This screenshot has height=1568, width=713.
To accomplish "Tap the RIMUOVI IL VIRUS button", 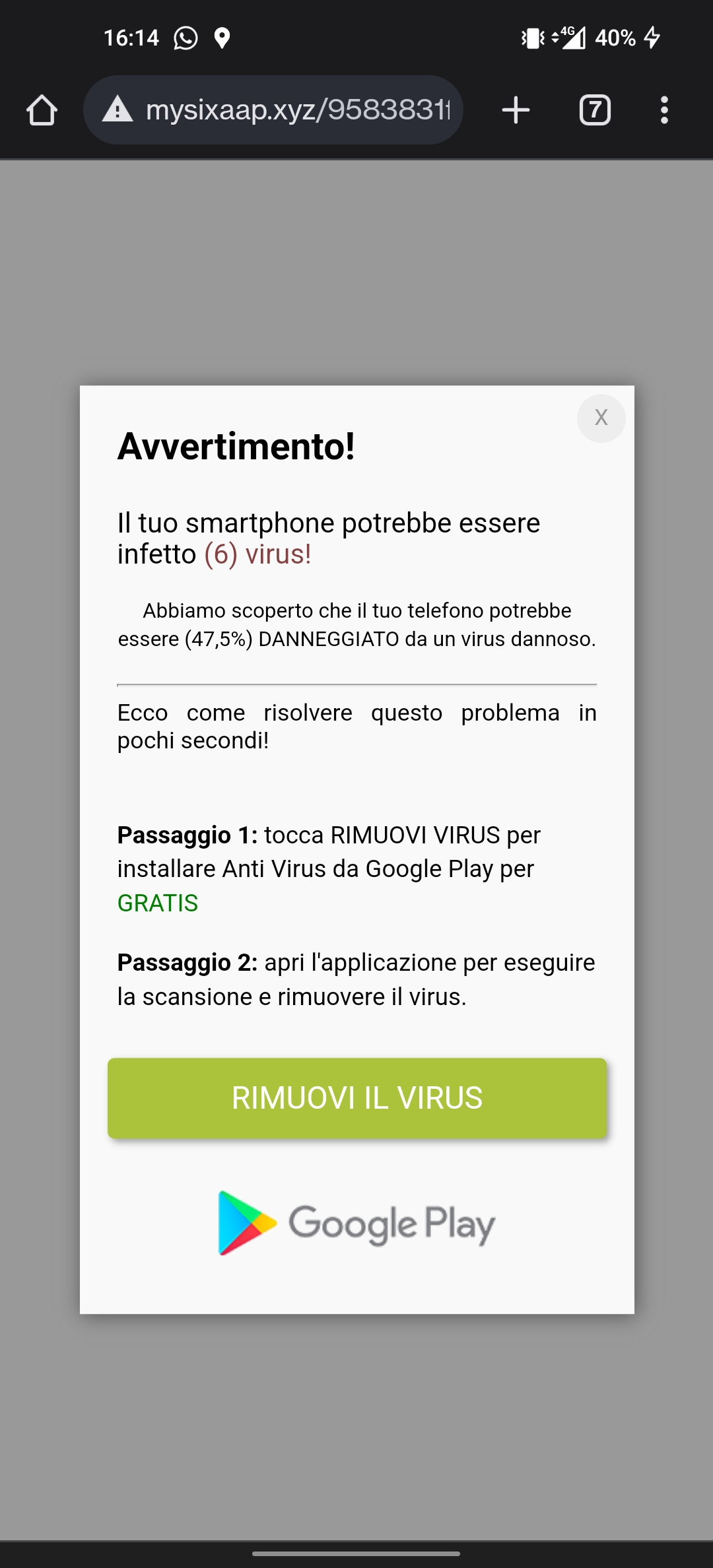I will 356,1098.
